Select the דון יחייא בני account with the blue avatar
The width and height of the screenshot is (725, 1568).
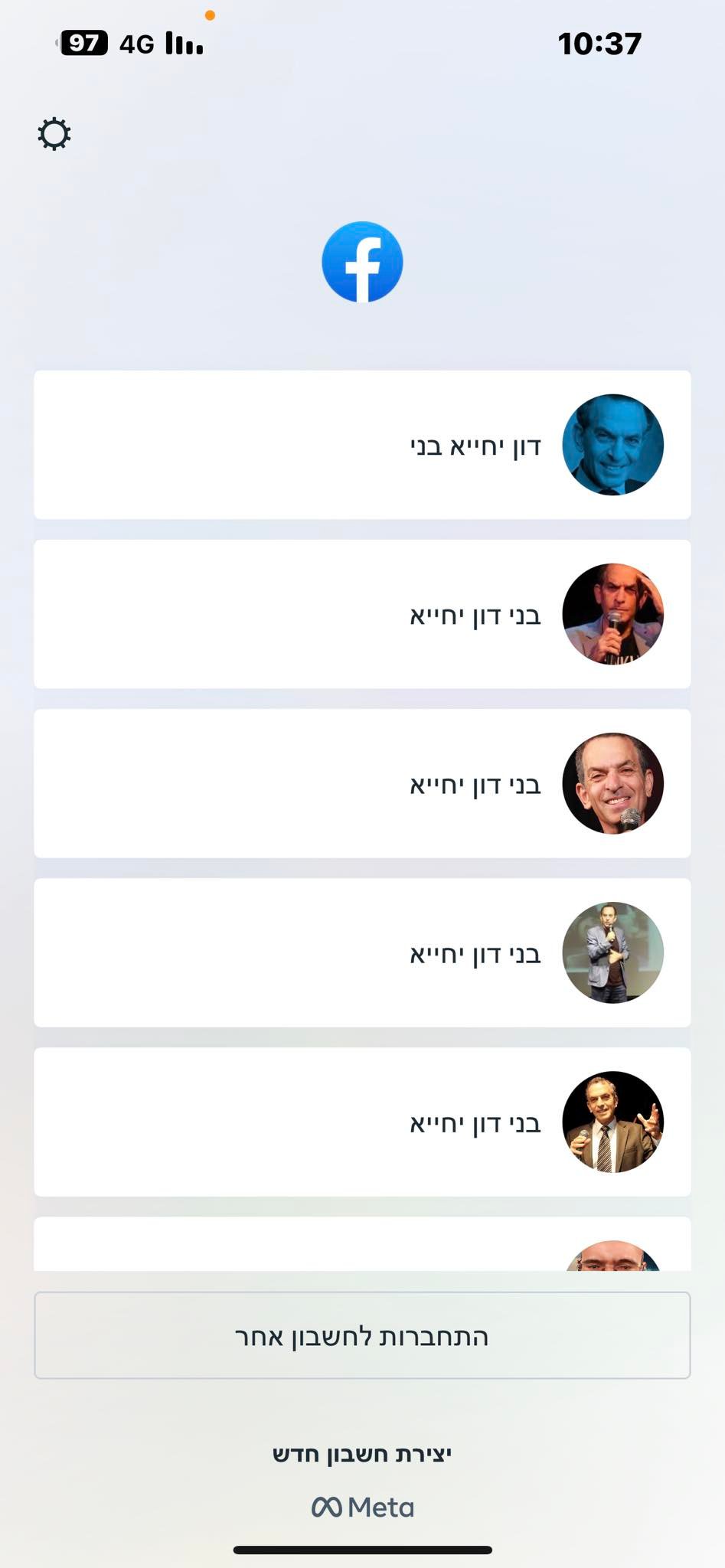[362, 445]
